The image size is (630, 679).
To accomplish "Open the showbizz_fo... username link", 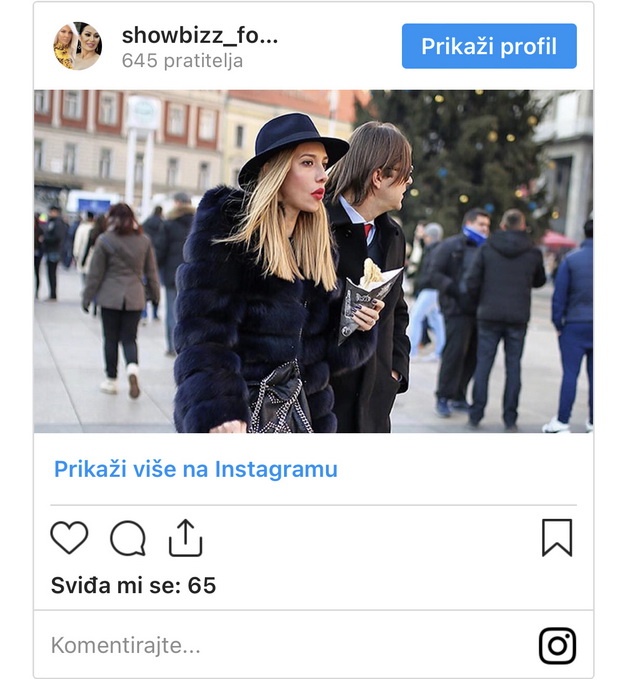I will (199, 36).
